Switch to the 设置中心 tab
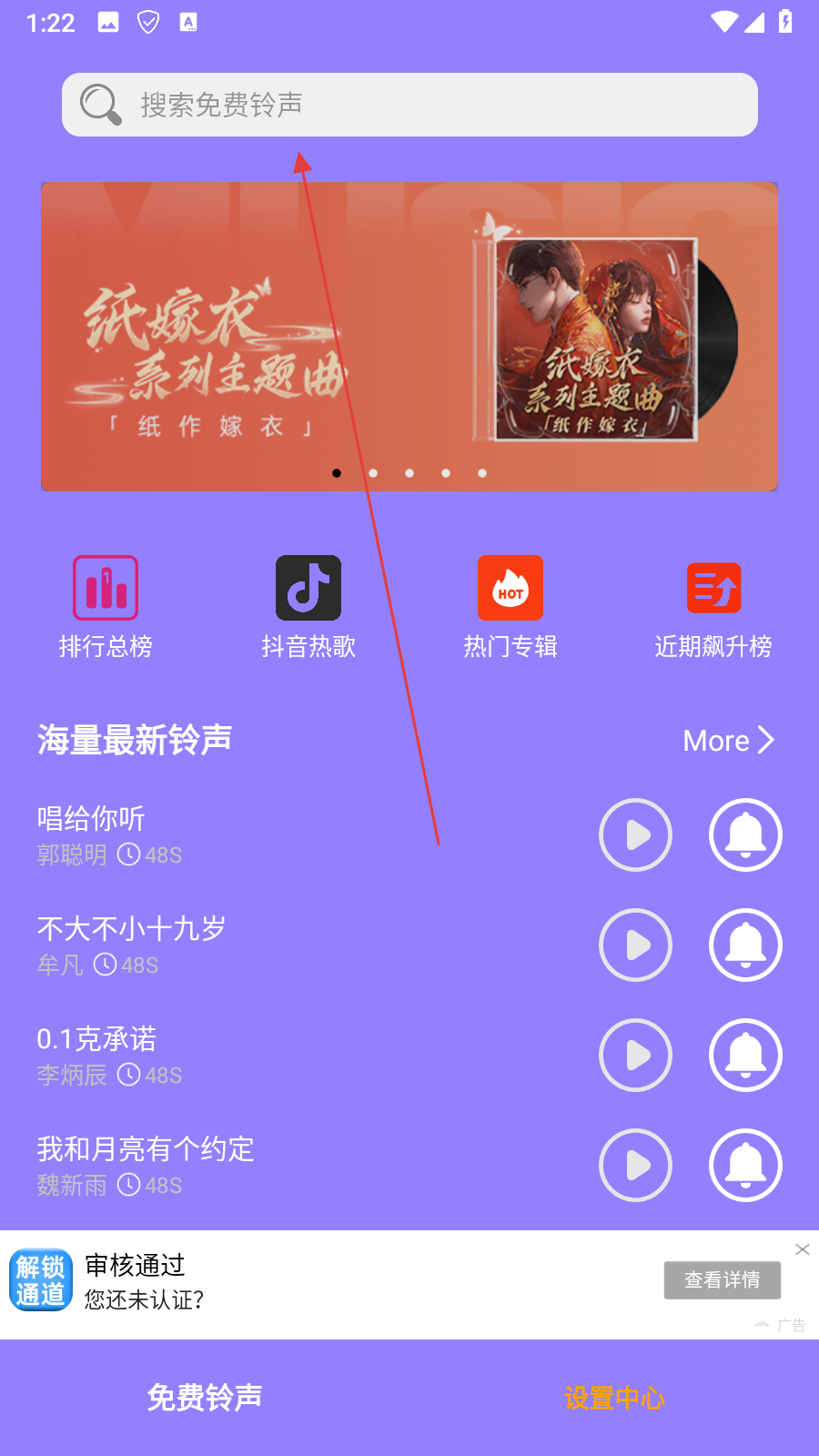Image resolution: width=819 pixels, height=1456 pixels. coord(614,1398)
